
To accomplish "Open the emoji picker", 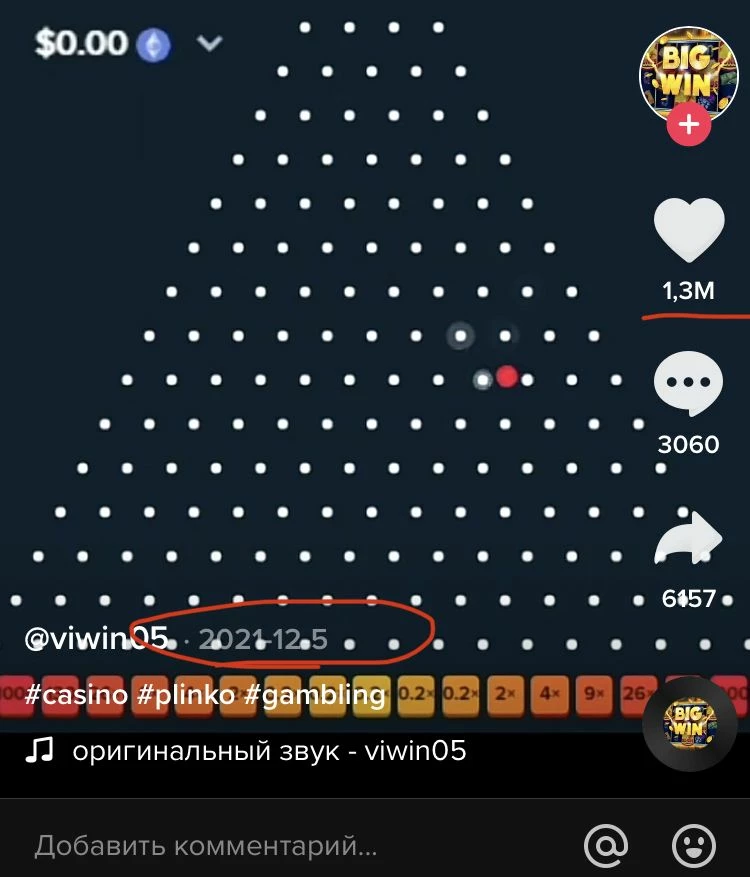I will [692, 846].
